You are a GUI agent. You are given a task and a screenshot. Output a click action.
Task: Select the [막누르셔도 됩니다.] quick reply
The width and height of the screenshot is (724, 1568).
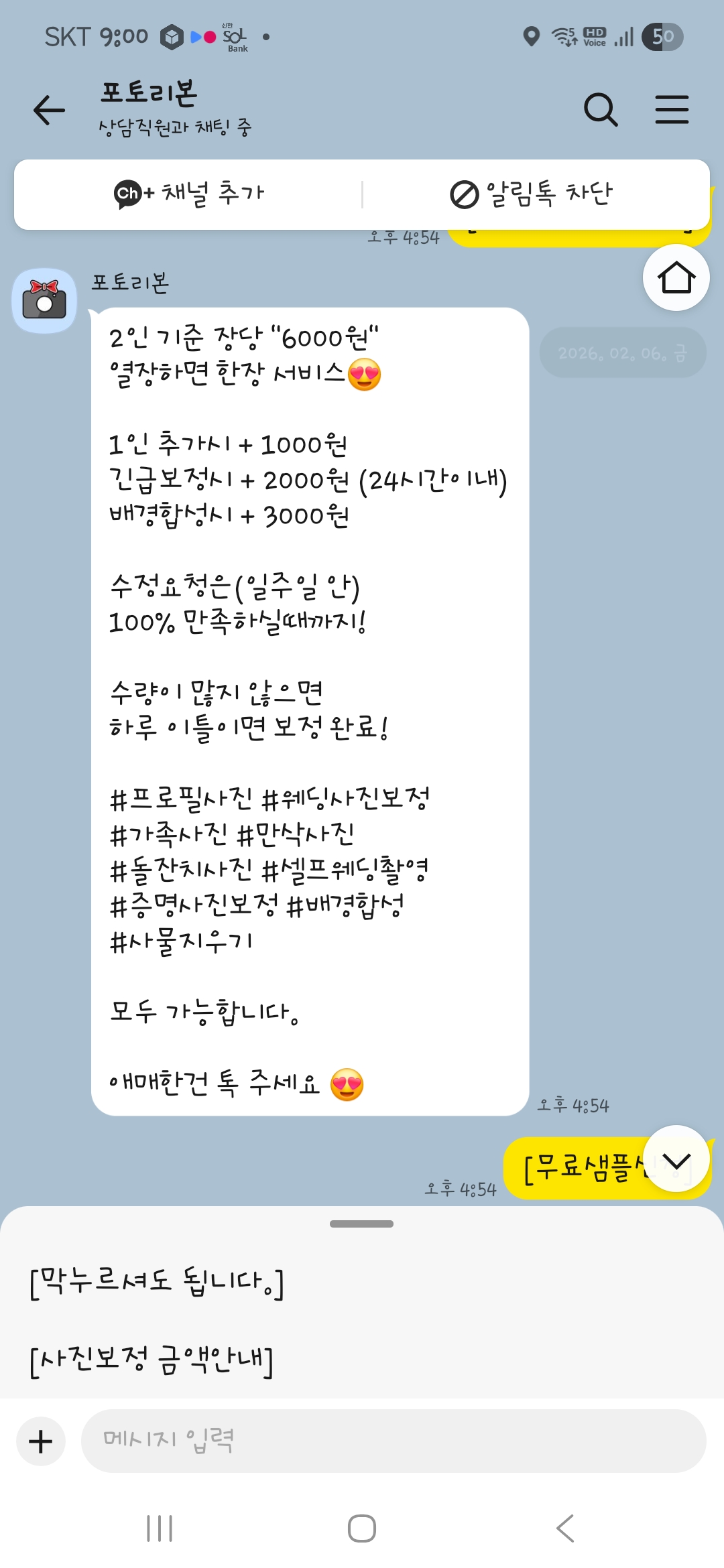[x=157, y=1281]
